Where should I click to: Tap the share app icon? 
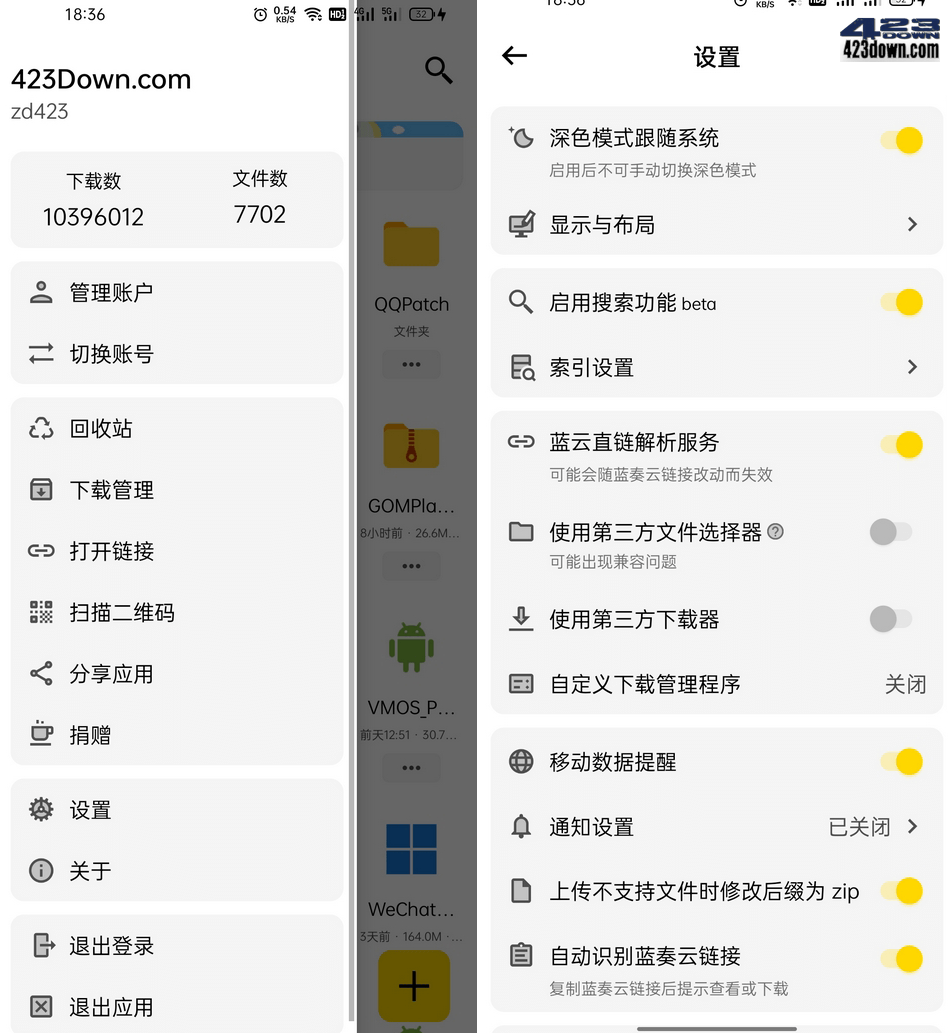pos(40,673)
